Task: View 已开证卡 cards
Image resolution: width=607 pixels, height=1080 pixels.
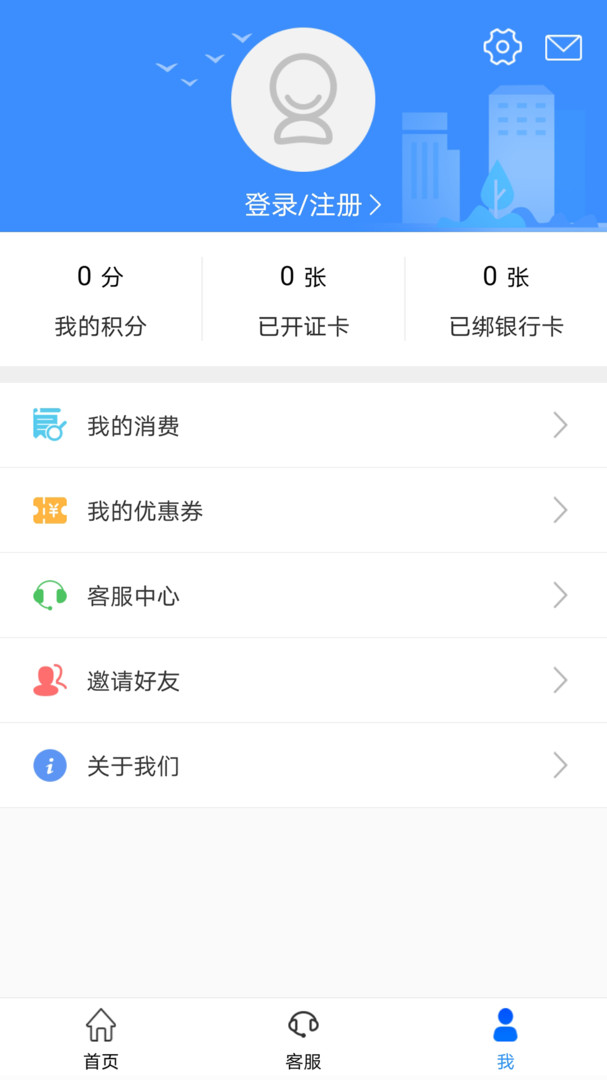Action: tap(303, 299)
